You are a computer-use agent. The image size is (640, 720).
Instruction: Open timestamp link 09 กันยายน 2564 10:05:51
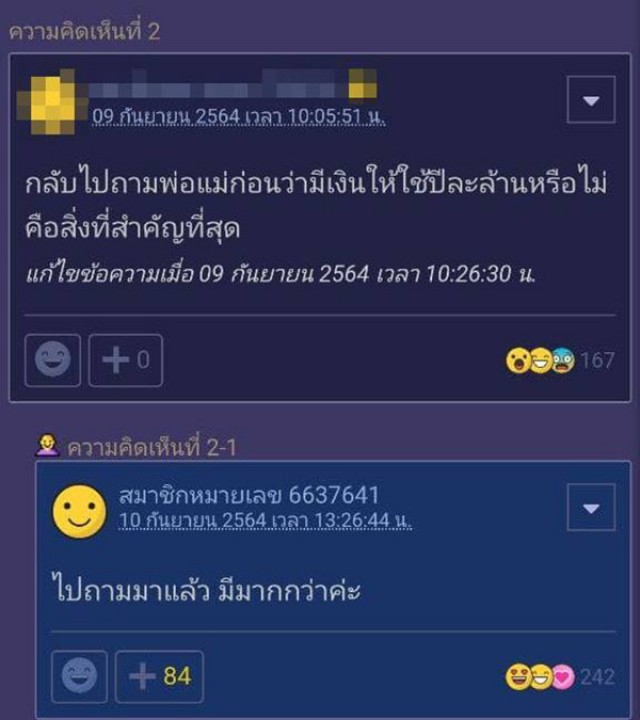click(x=238, y=116)
